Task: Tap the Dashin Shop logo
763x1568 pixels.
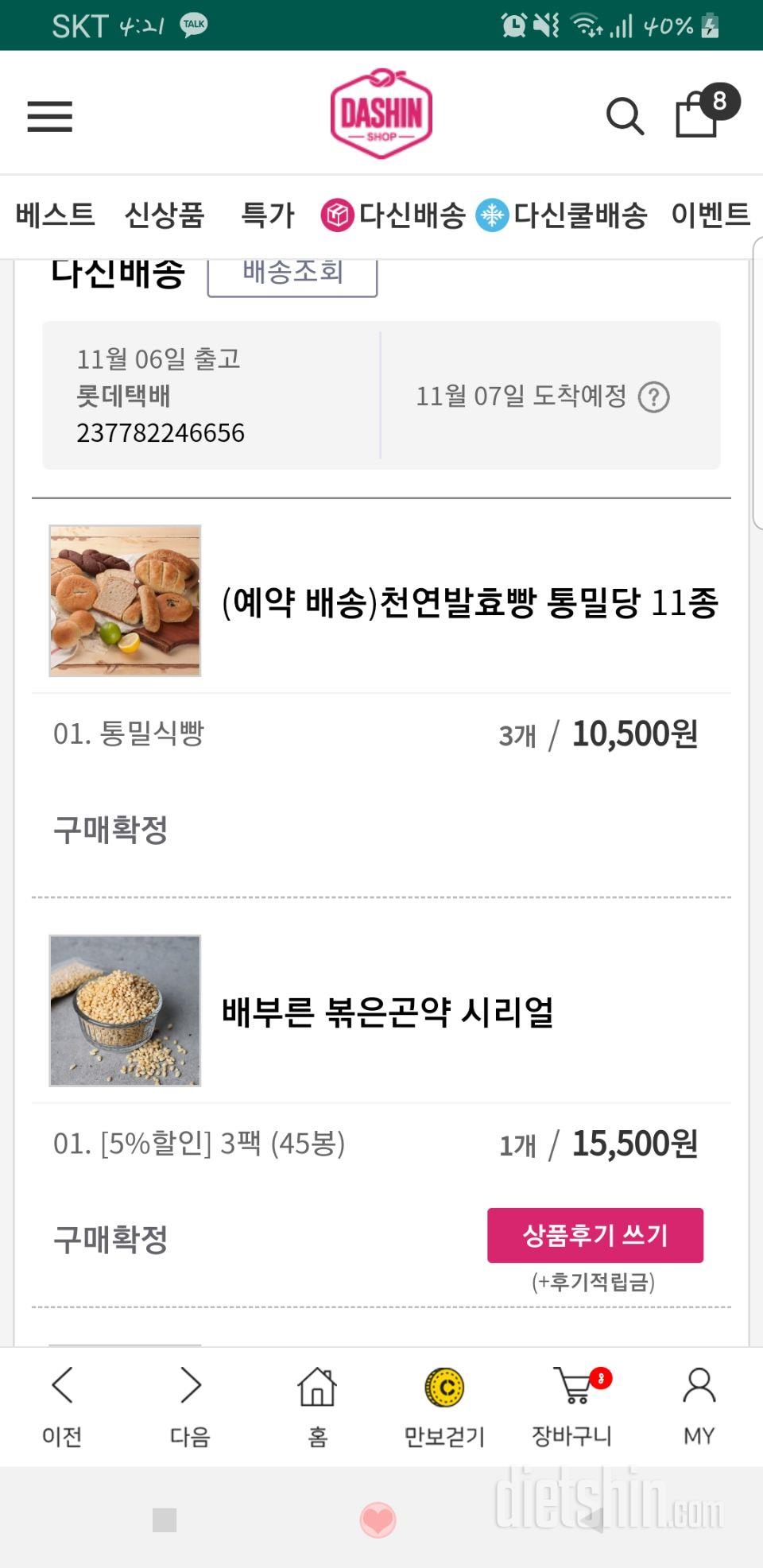Action: [x=381, y=111]
